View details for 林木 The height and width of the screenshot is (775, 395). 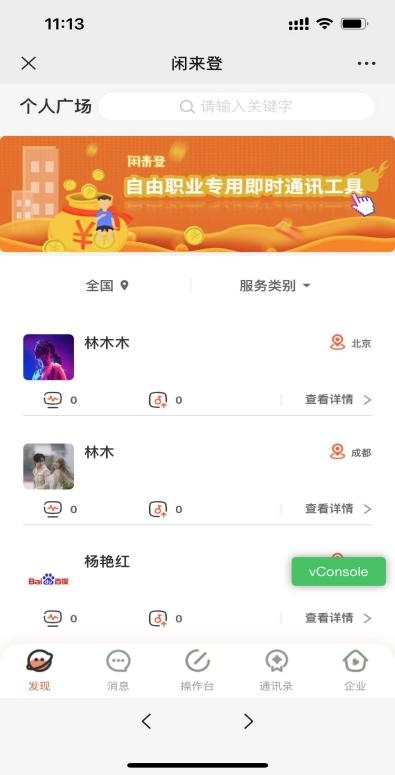[x=338, y=509]
